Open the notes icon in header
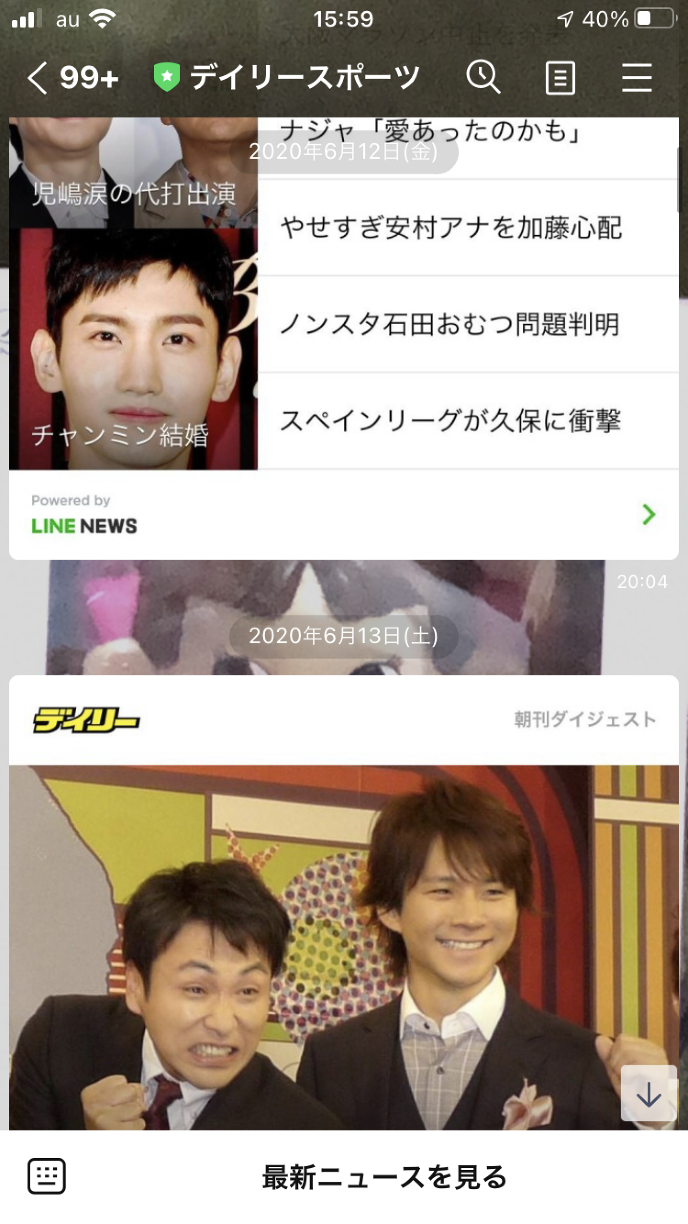 (560, 78)
